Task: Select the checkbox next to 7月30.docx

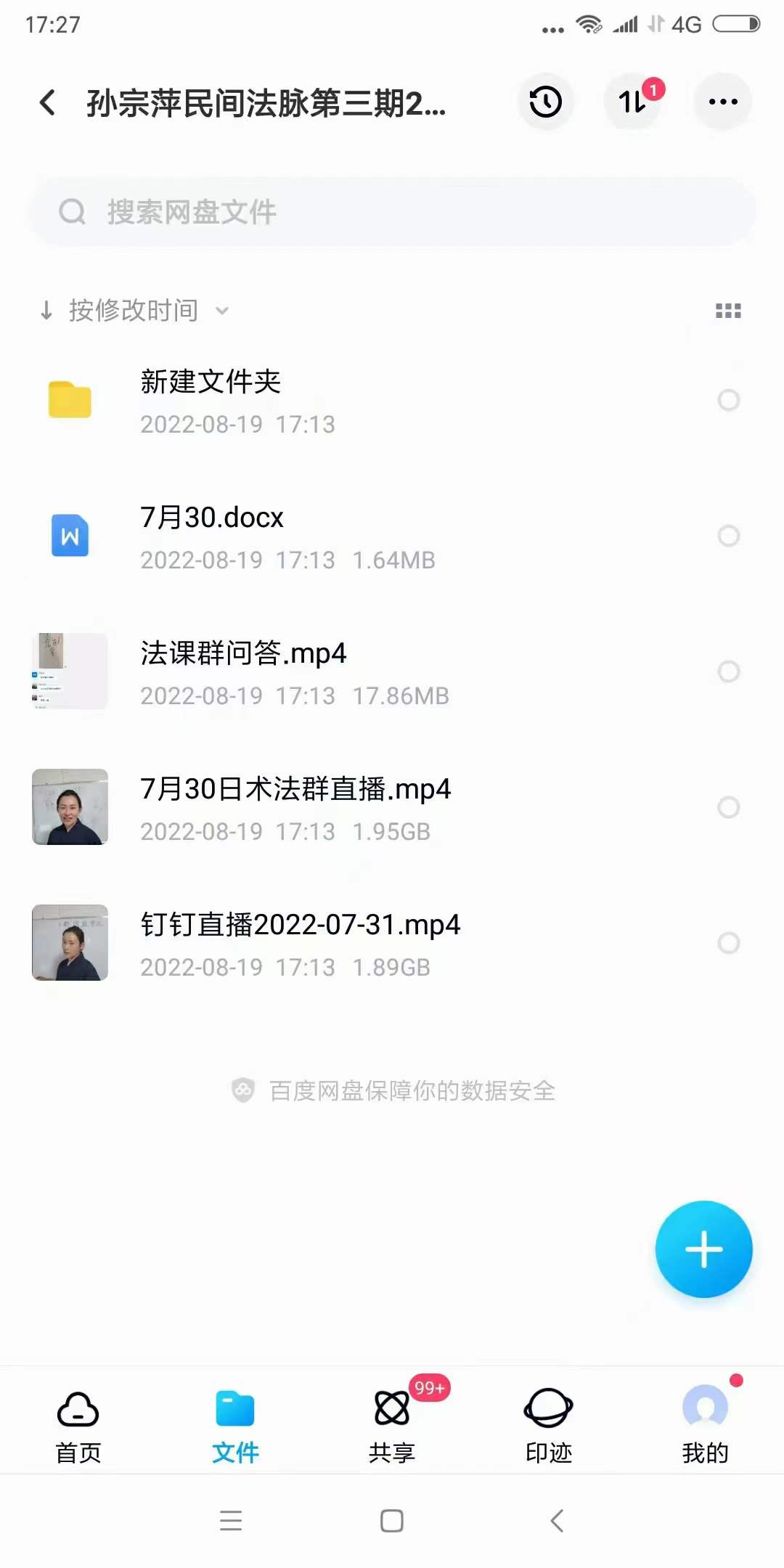Action: 728,537
